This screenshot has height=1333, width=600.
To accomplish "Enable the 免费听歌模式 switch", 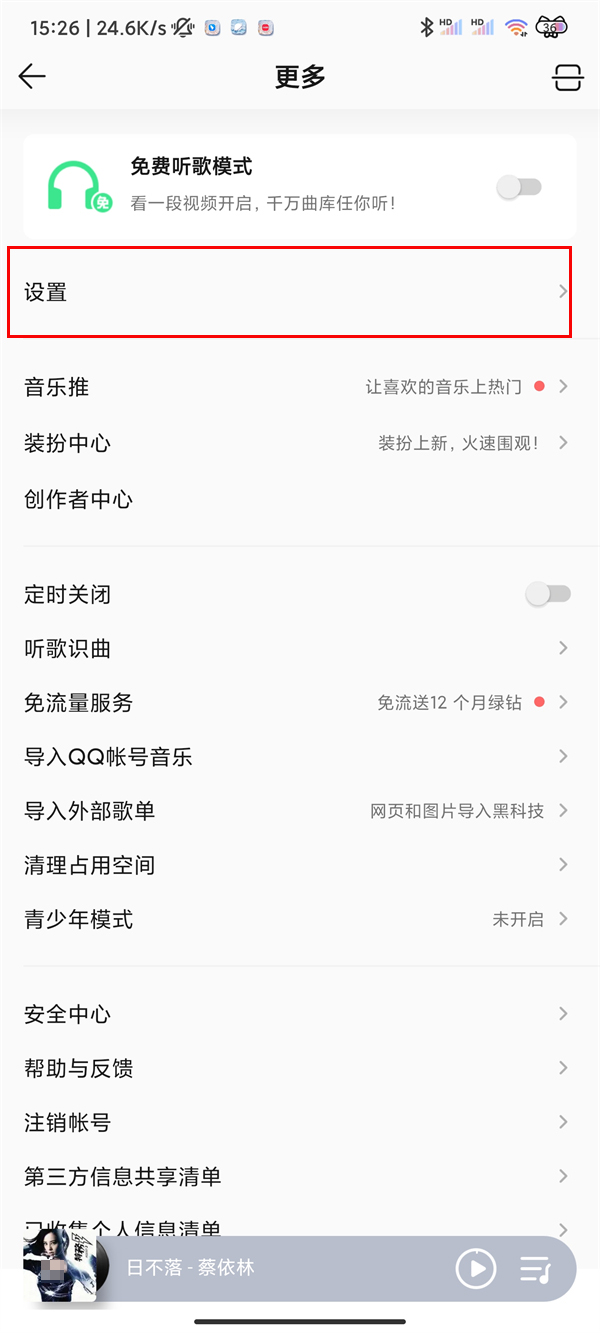I will 519,187.
